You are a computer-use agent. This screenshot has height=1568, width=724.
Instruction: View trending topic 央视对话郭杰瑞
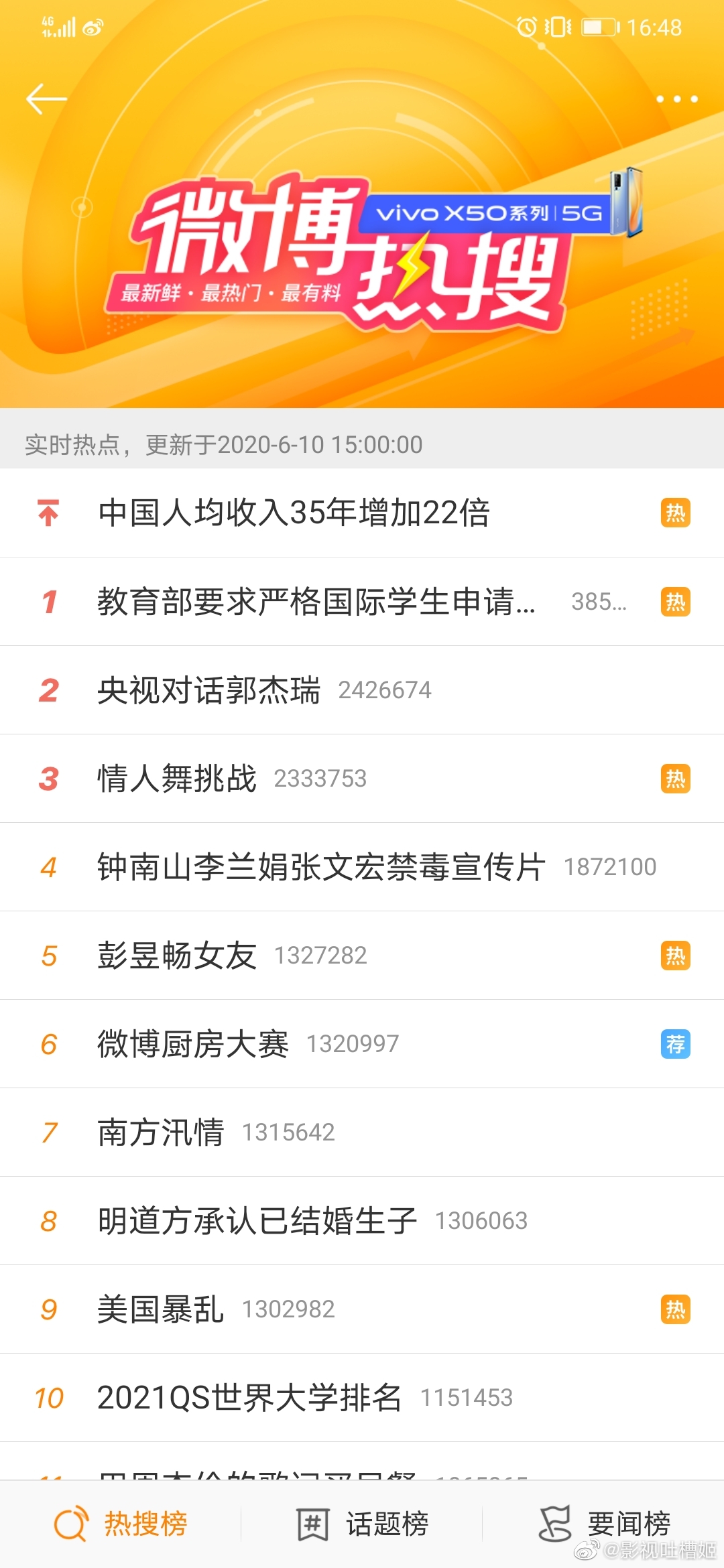click(x=209, y=690)
